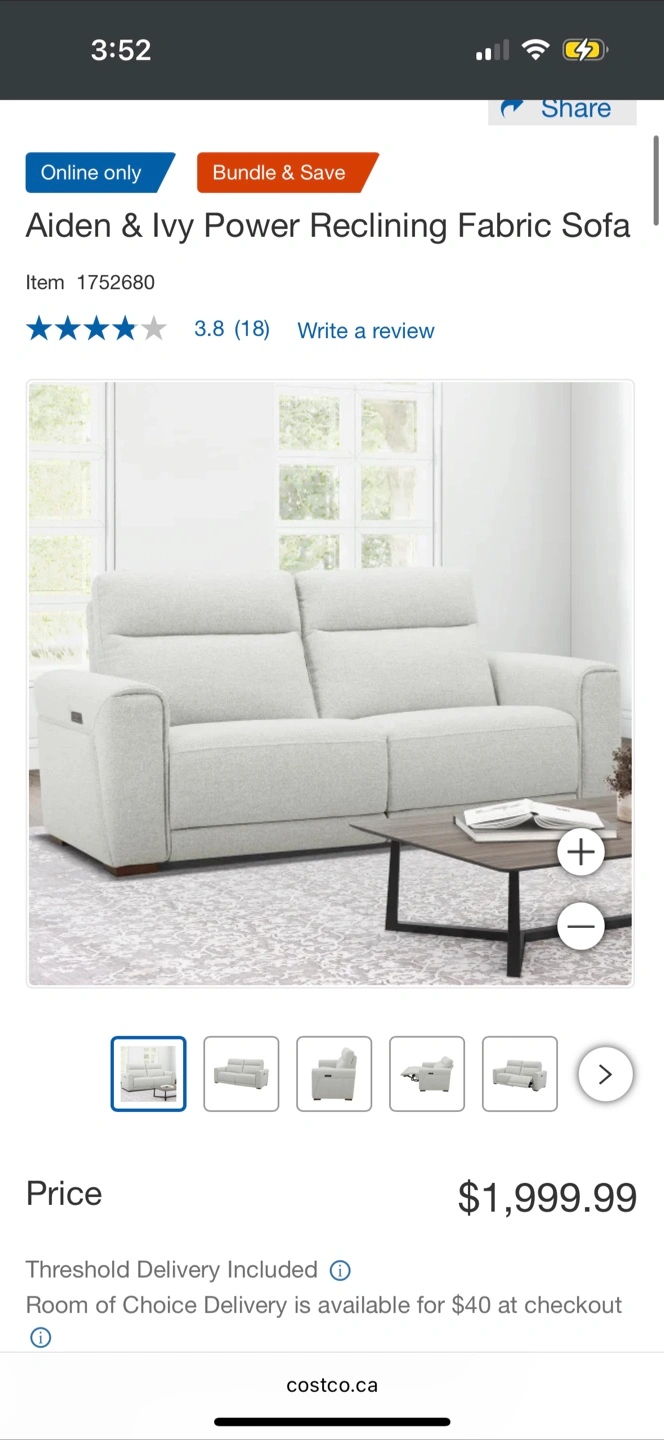Select the second thumbnail showing front view

click(241, 1074)
